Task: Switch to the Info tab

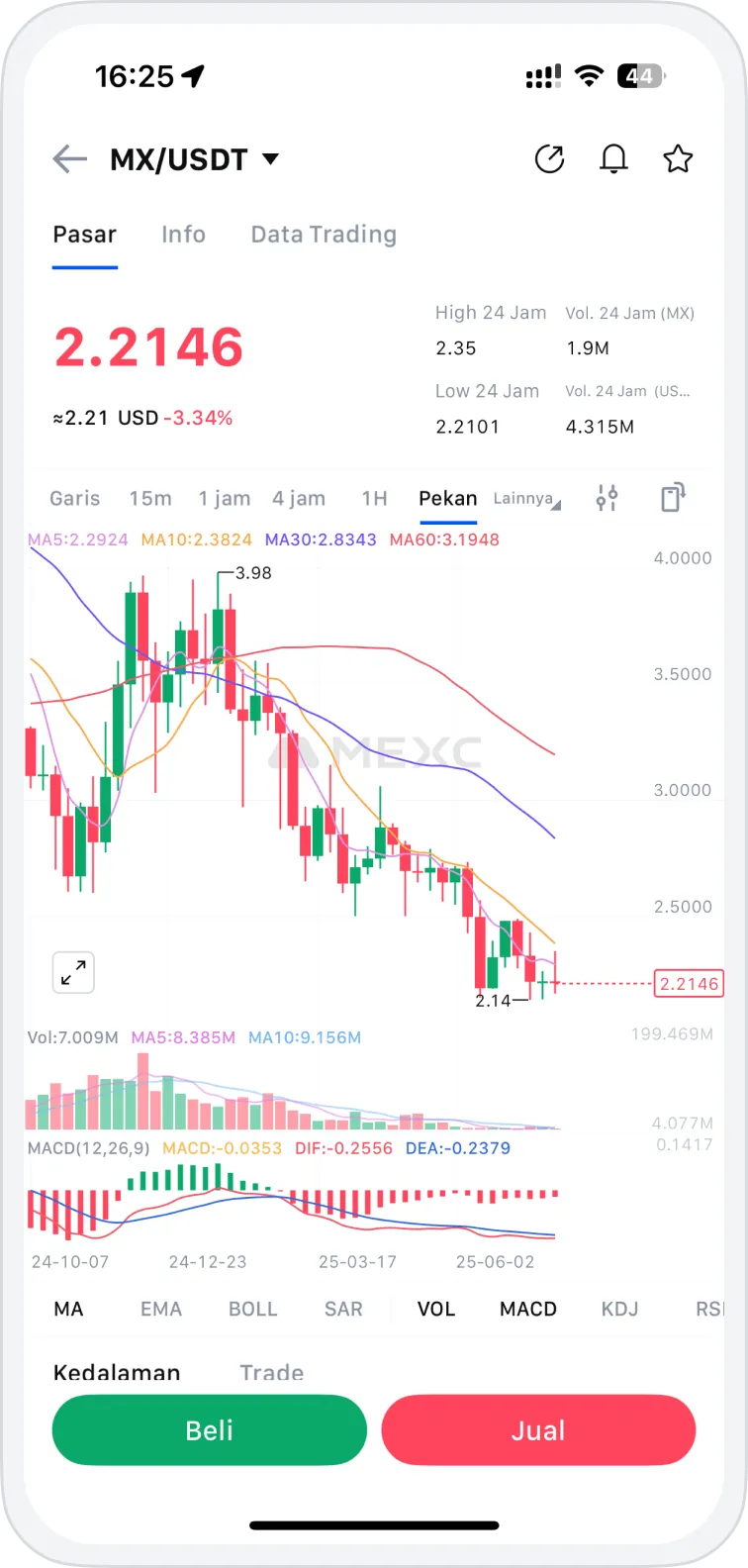Action: click(x=183, y=235)
